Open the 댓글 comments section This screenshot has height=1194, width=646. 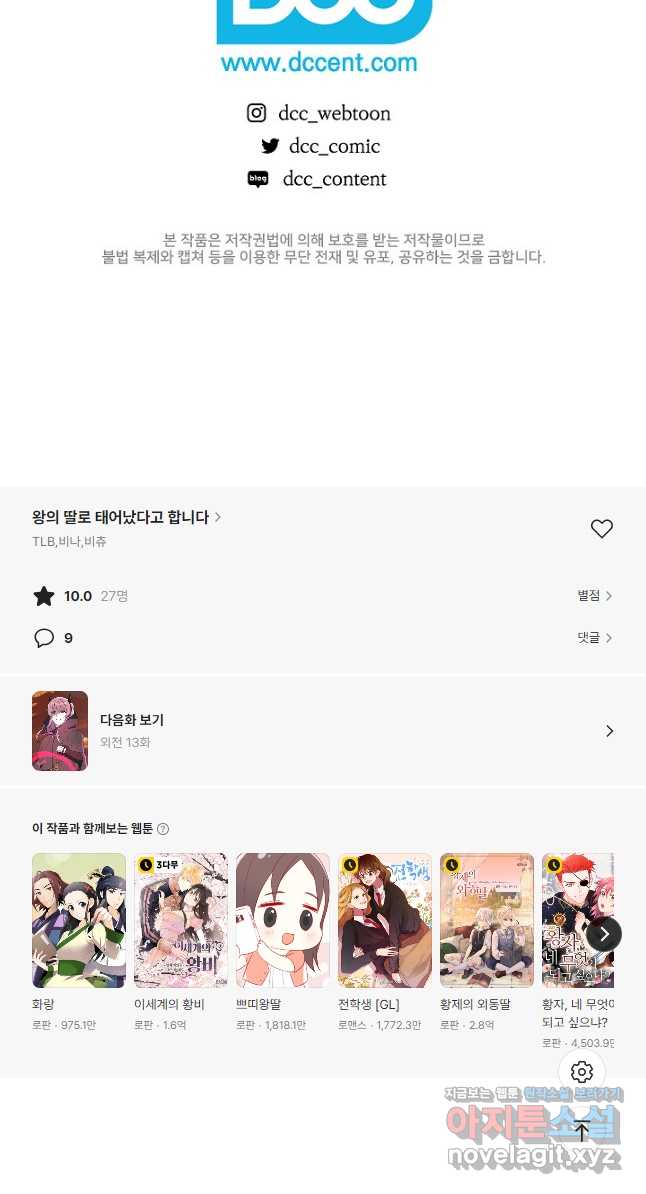(x=594, y=638)
